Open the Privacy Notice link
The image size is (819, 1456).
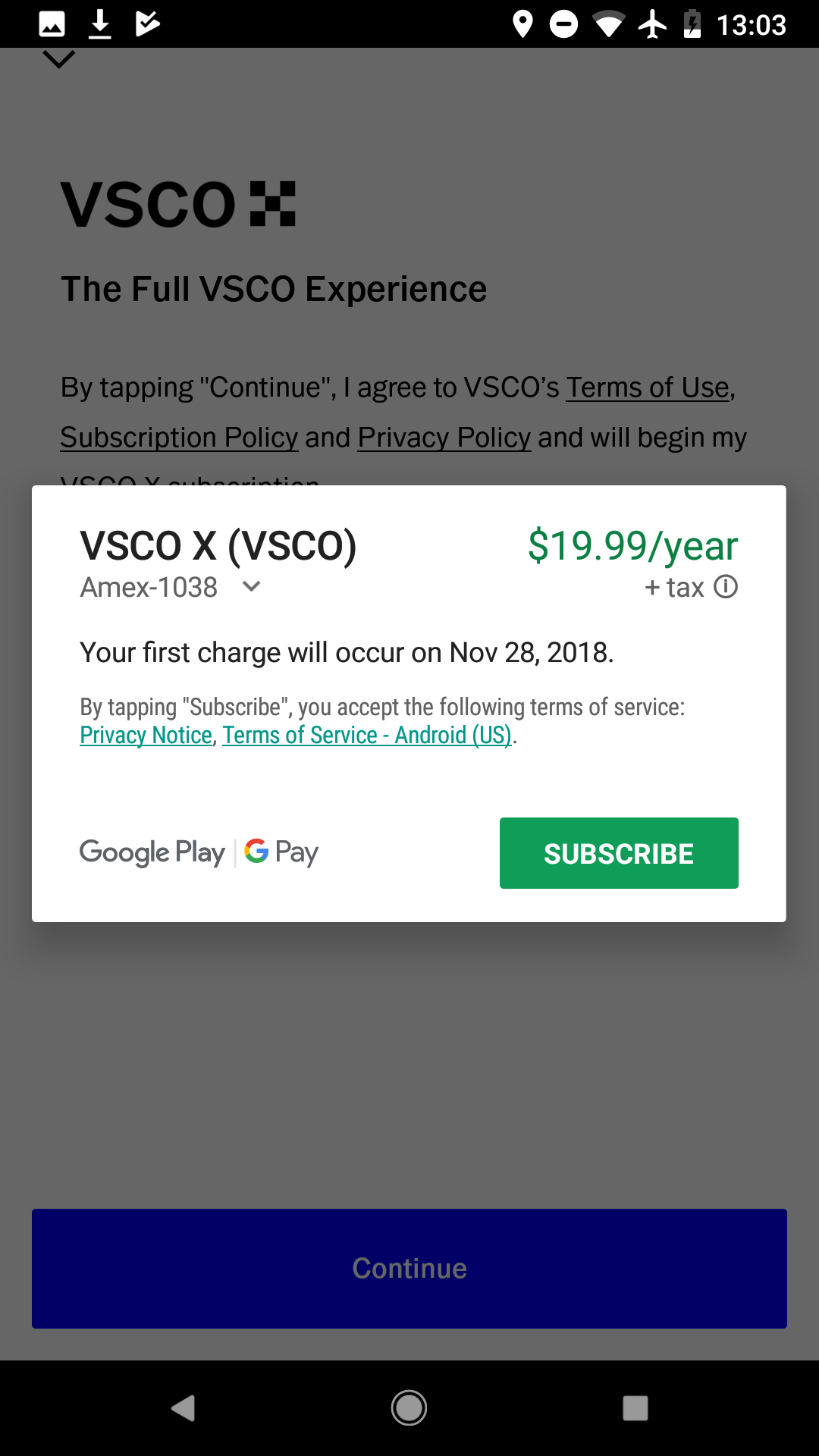click(146, 735)
